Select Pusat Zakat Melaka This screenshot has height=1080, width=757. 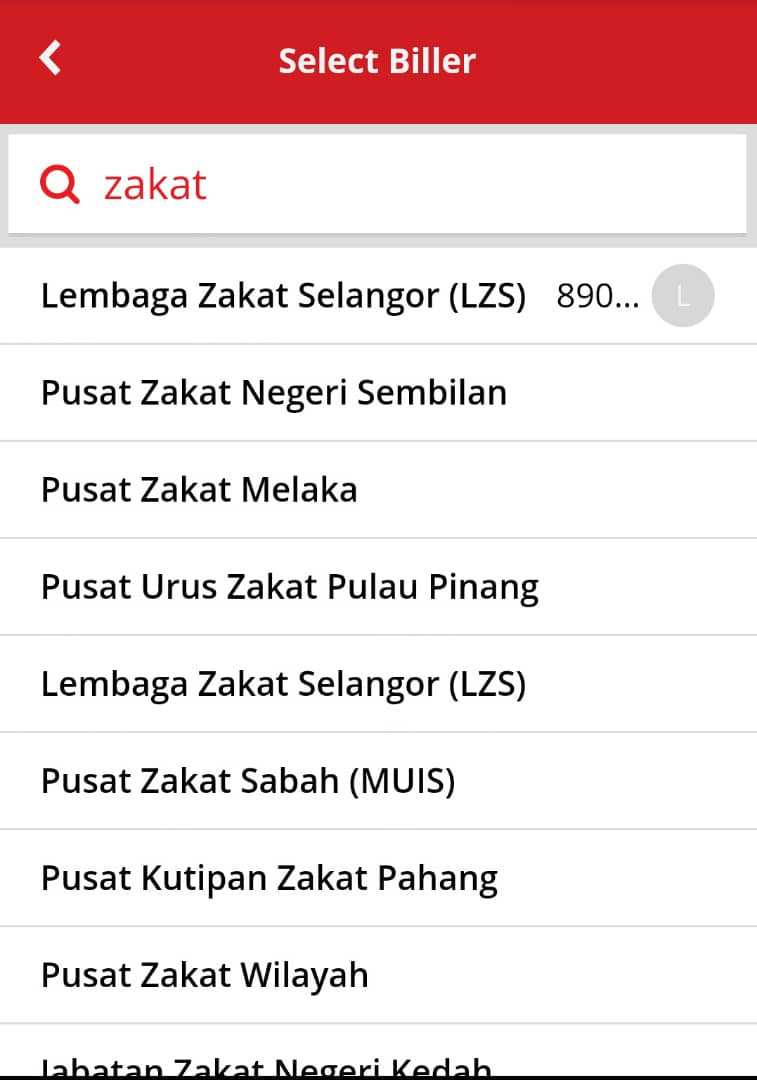tap(378, 490)
